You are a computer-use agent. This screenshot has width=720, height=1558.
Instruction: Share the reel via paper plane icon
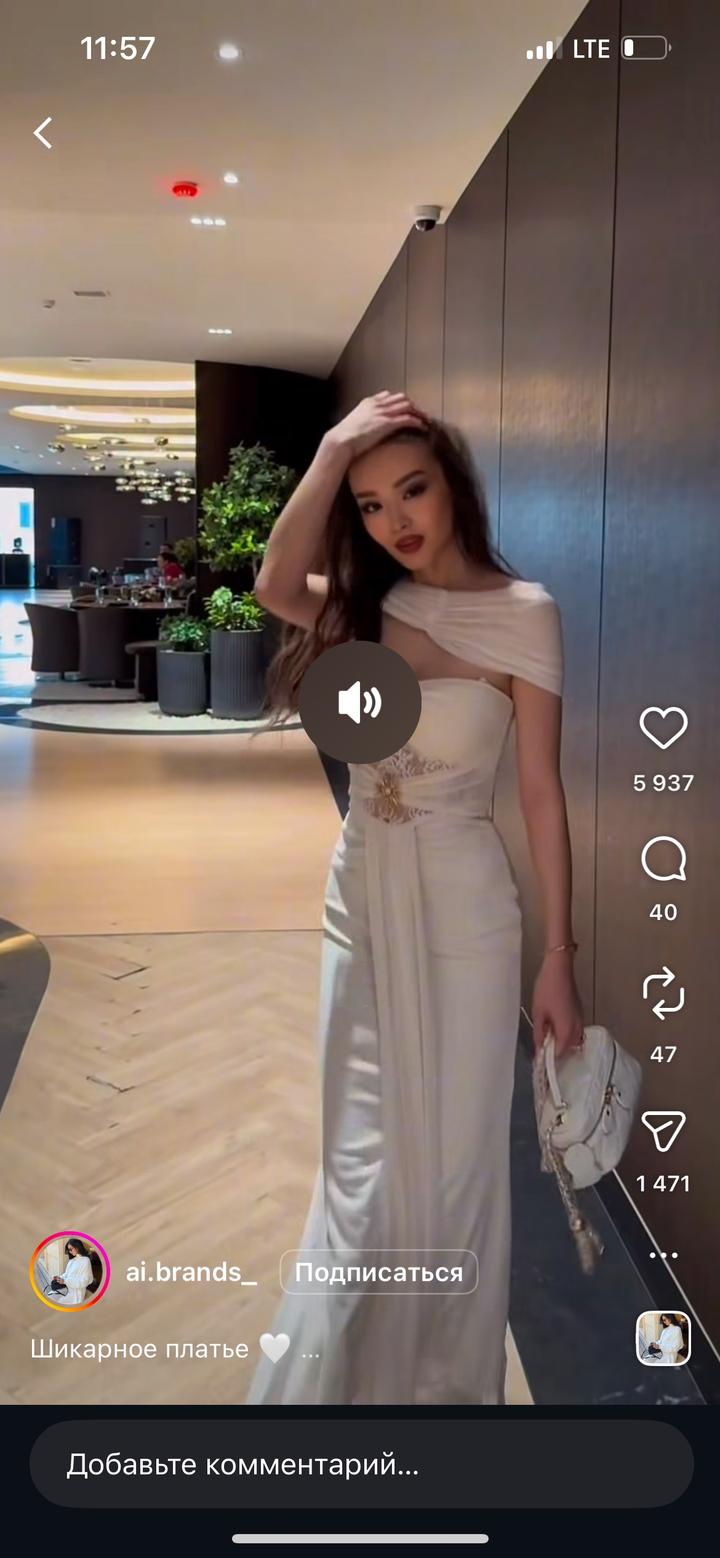tap(663, 1131)
